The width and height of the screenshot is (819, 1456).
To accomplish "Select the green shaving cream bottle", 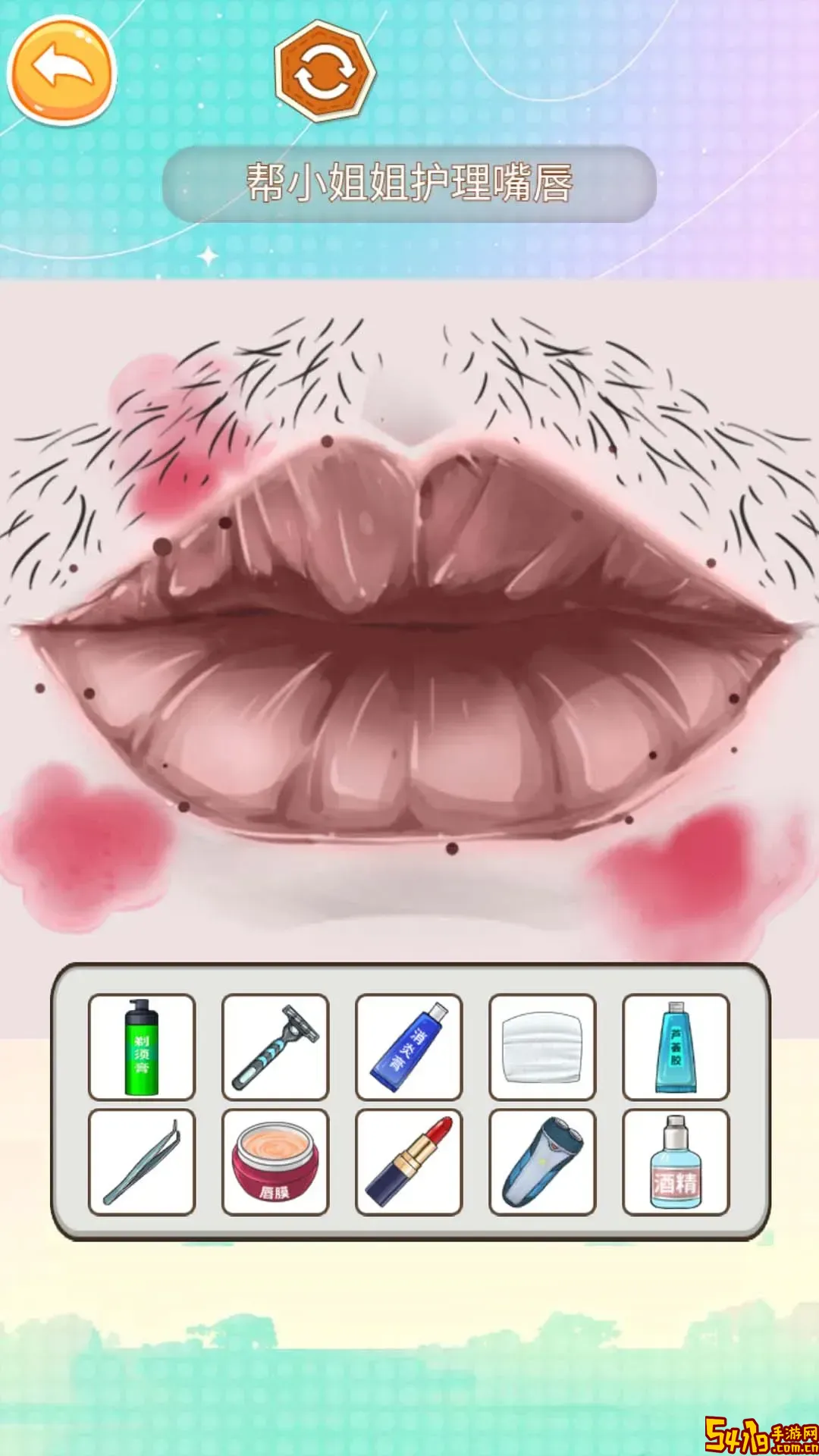I will coord(142,1046).
